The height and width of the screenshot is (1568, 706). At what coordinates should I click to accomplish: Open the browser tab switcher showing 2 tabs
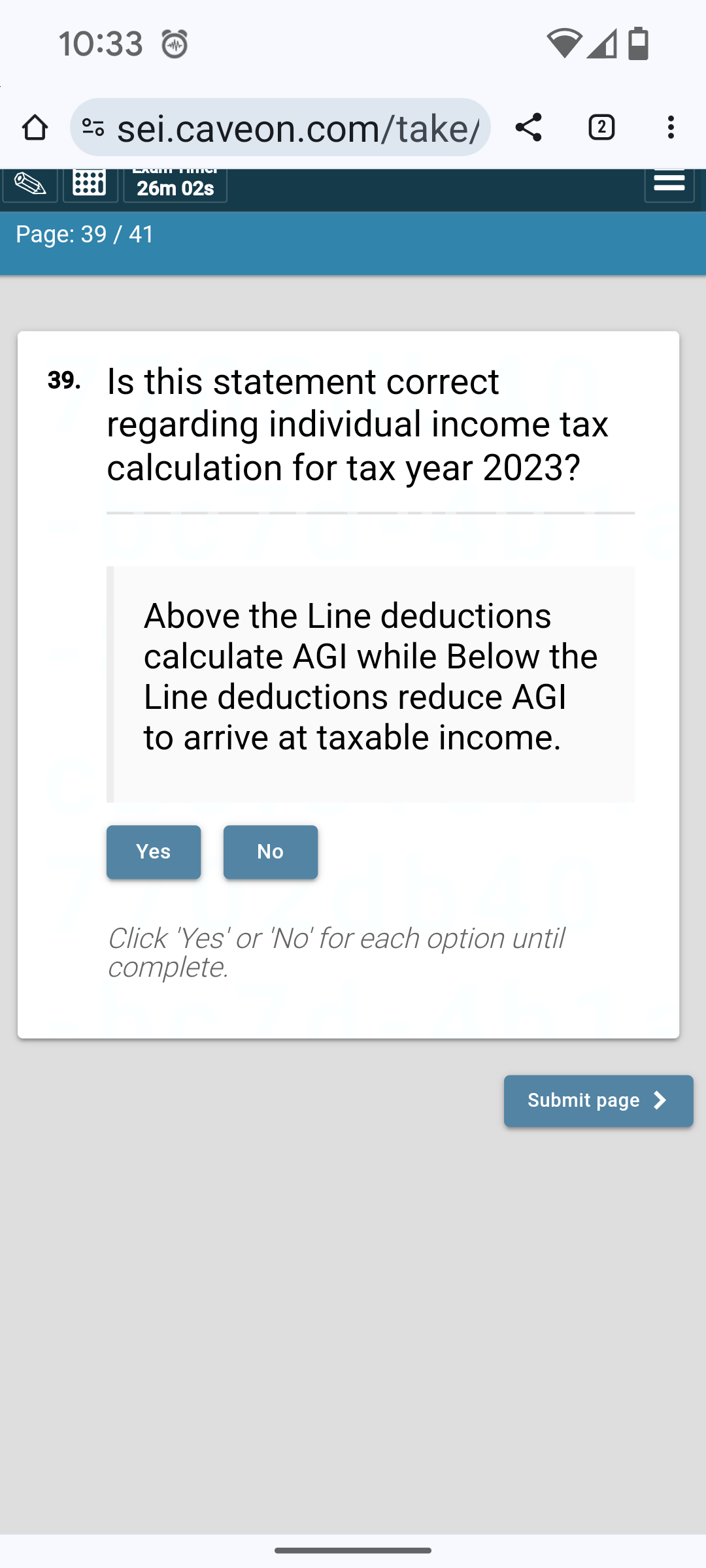pos(601,127)
